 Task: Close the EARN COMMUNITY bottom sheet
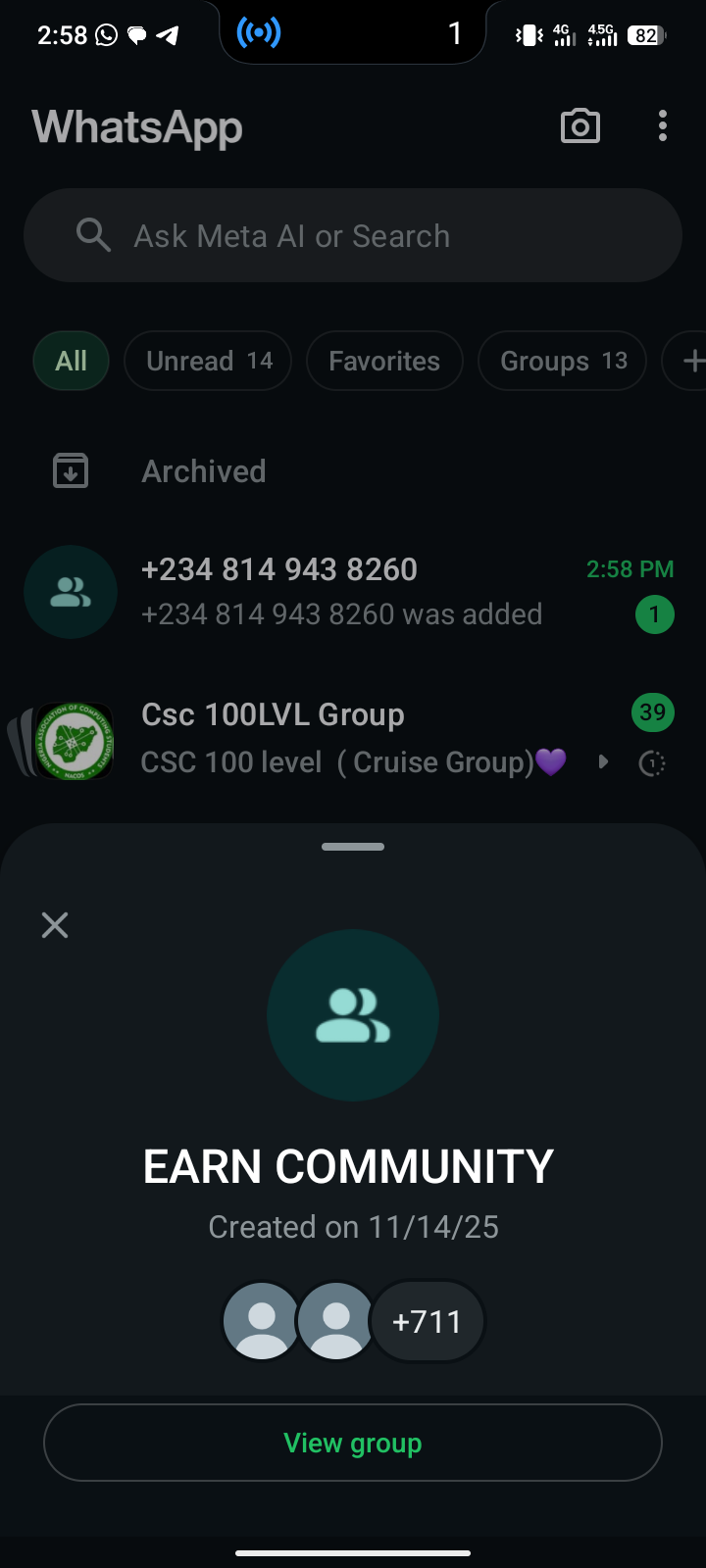pyautogui.click(x=55, y=925)
